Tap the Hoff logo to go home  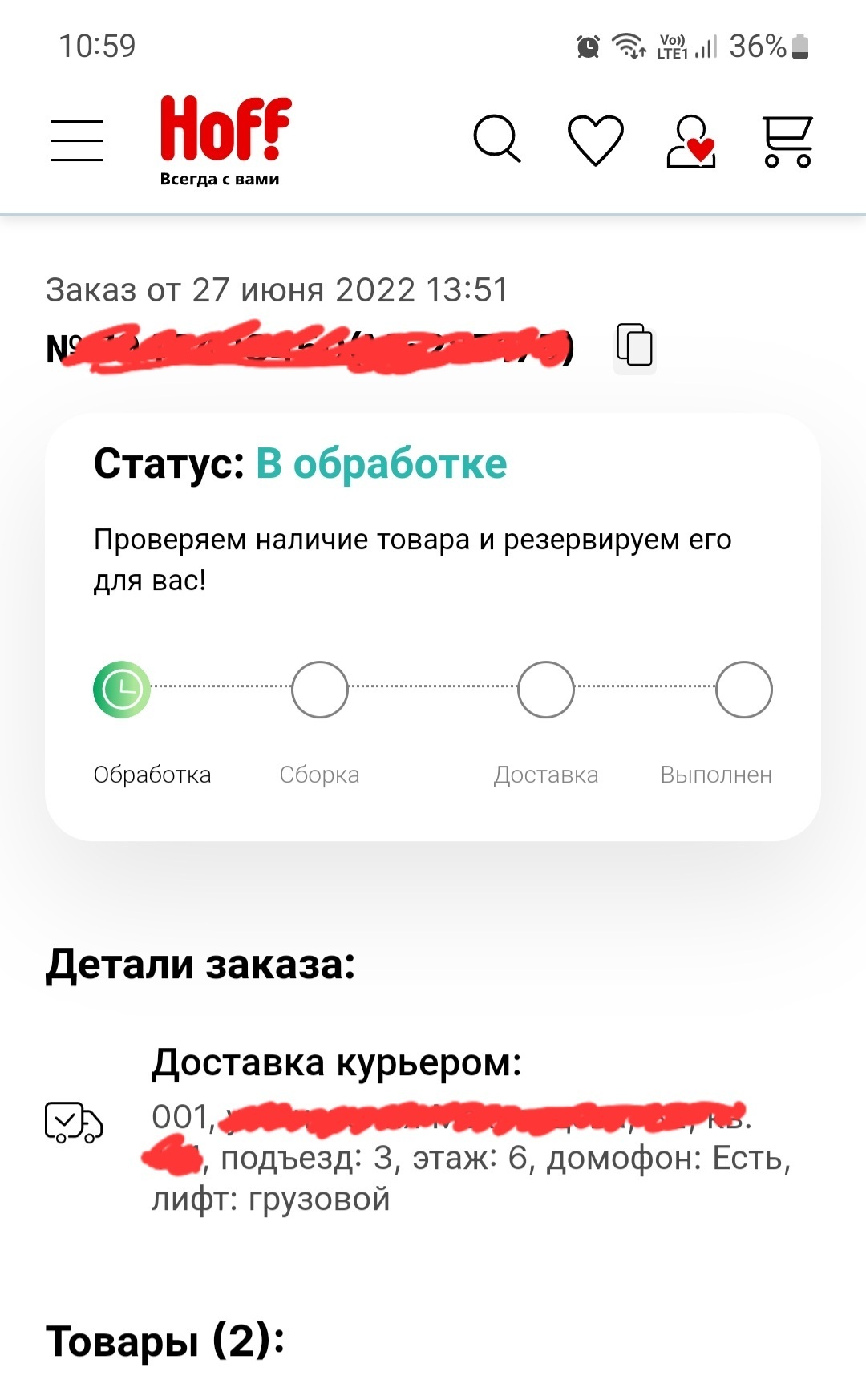(225, 141)
